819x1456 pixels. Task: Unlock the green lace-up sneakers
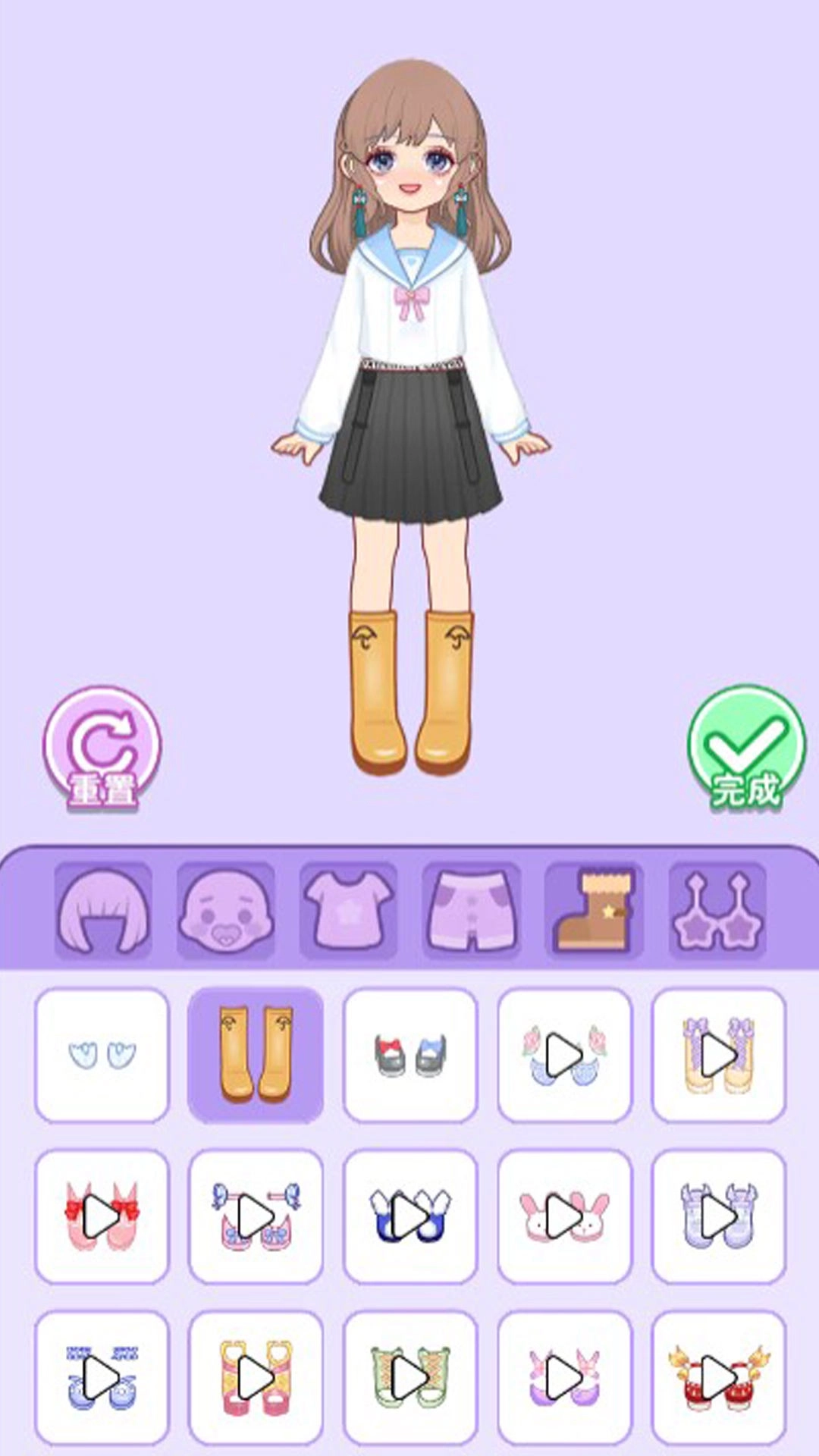pyautogui.click(x=410, y=1377)
